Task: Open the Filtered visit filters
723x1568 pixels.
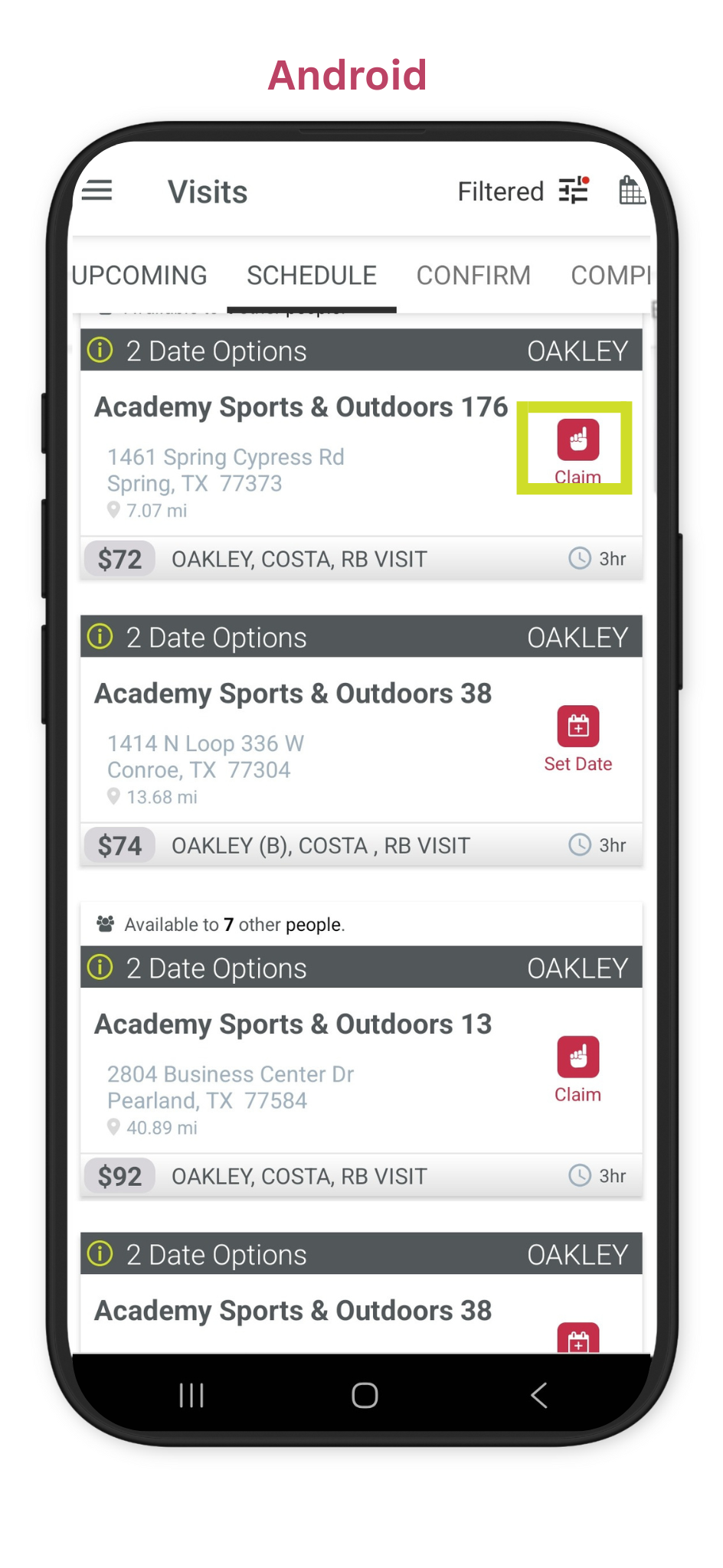Action: coord(523,191)
